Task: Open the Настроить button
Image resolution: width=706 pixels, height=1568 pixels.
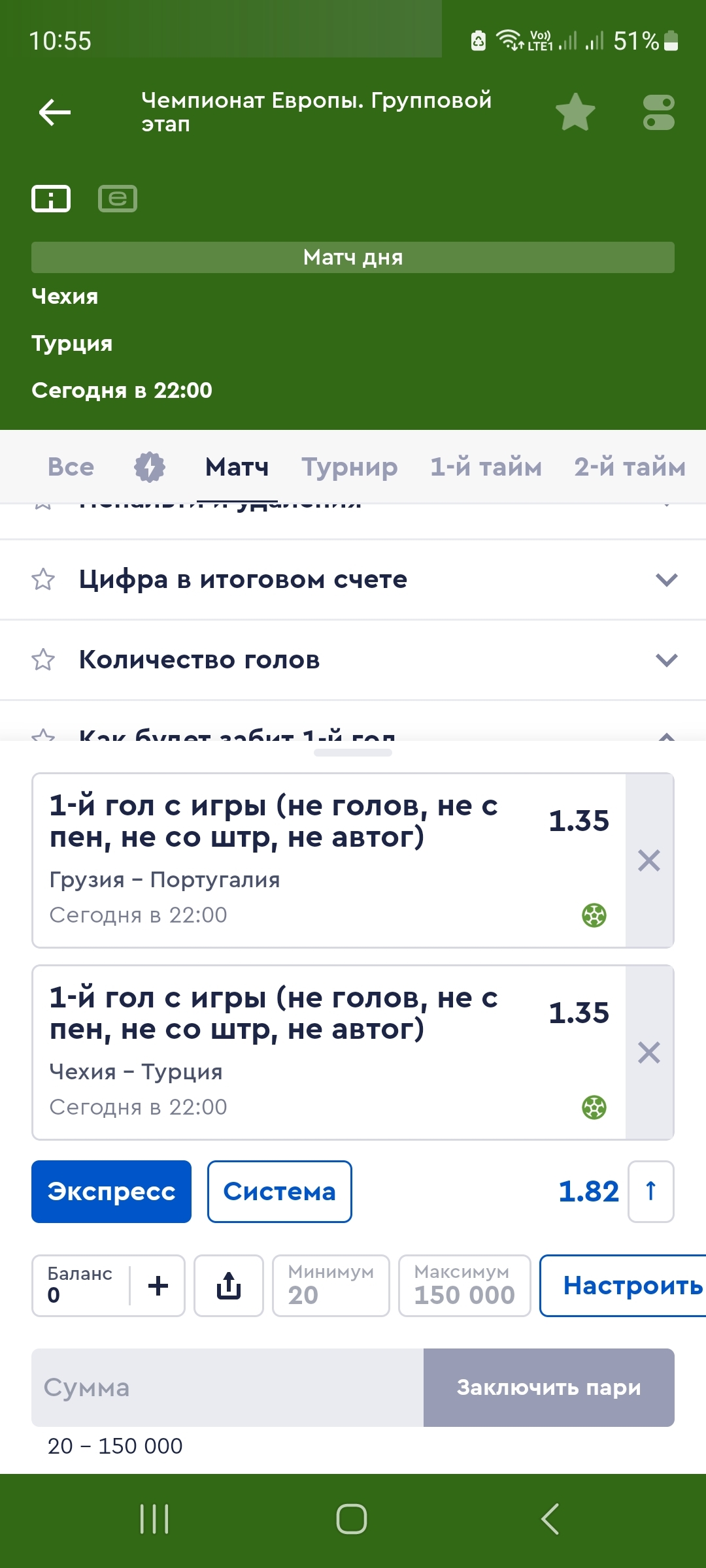Action: tap(624, 1286)
